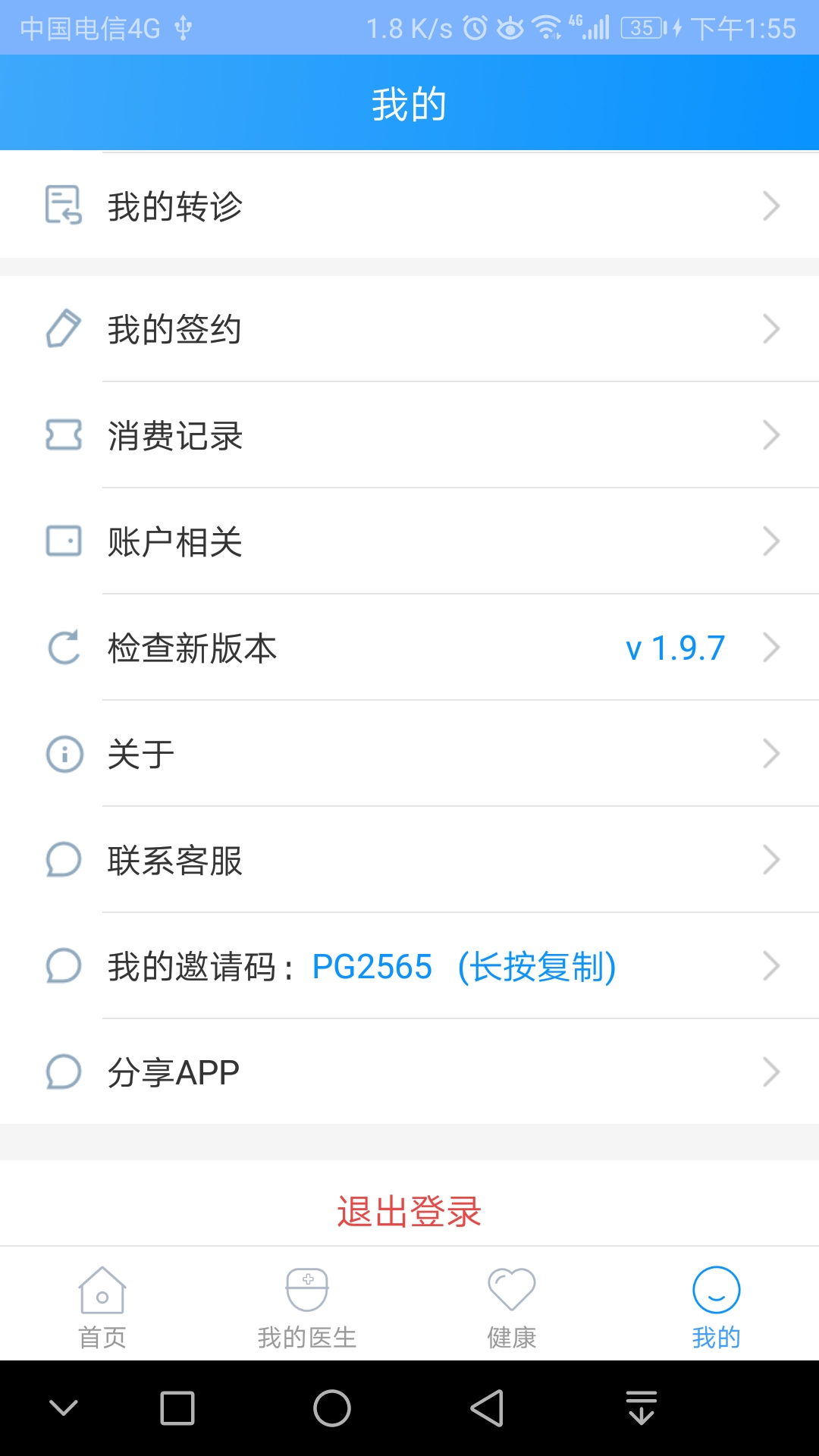Tap the 账户相关 card icon
This screenshot has width=819, height=1456.
pos(64,541)
